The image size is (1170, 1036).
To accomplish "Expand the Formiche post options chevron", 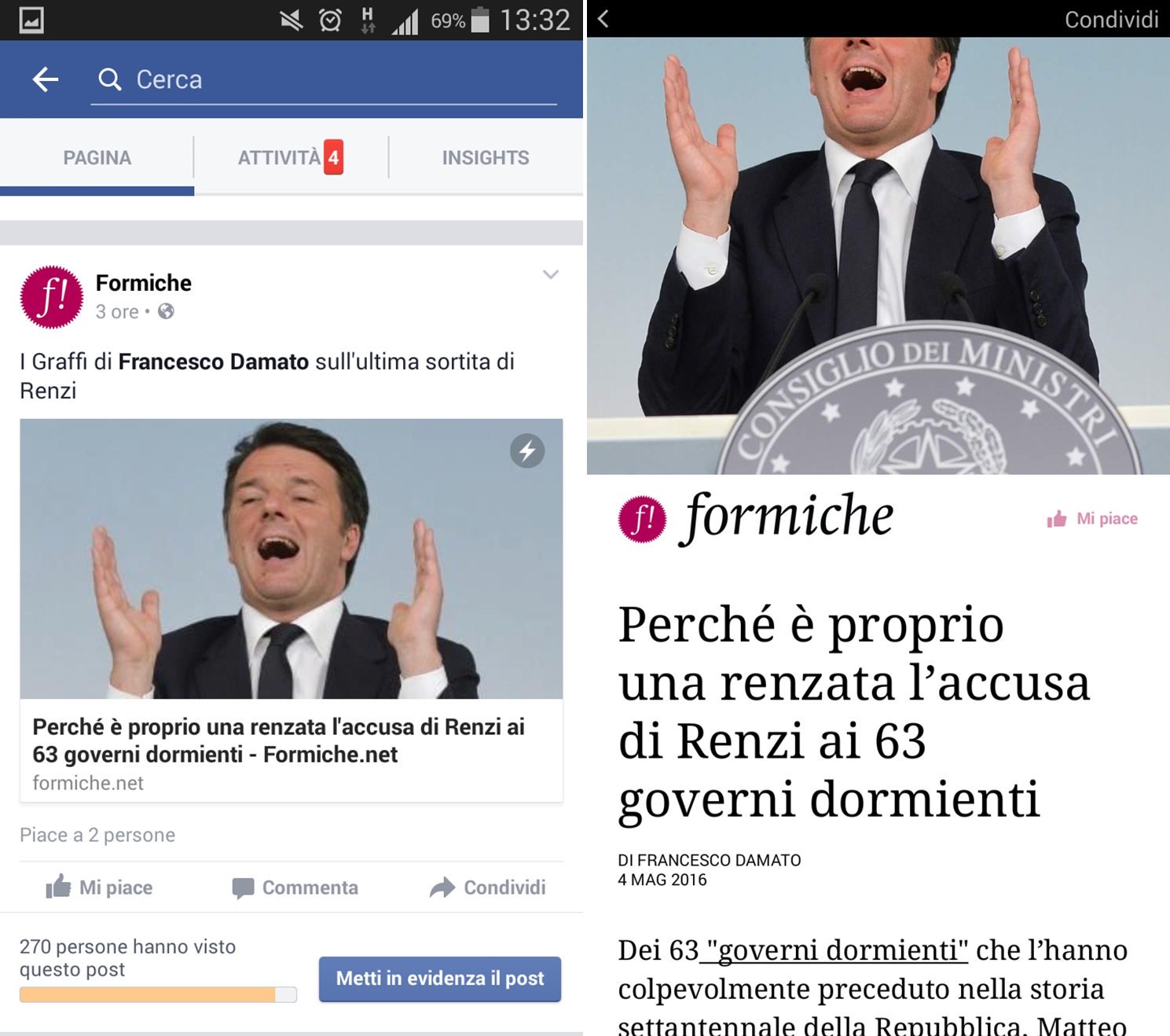I will point(550,274).
